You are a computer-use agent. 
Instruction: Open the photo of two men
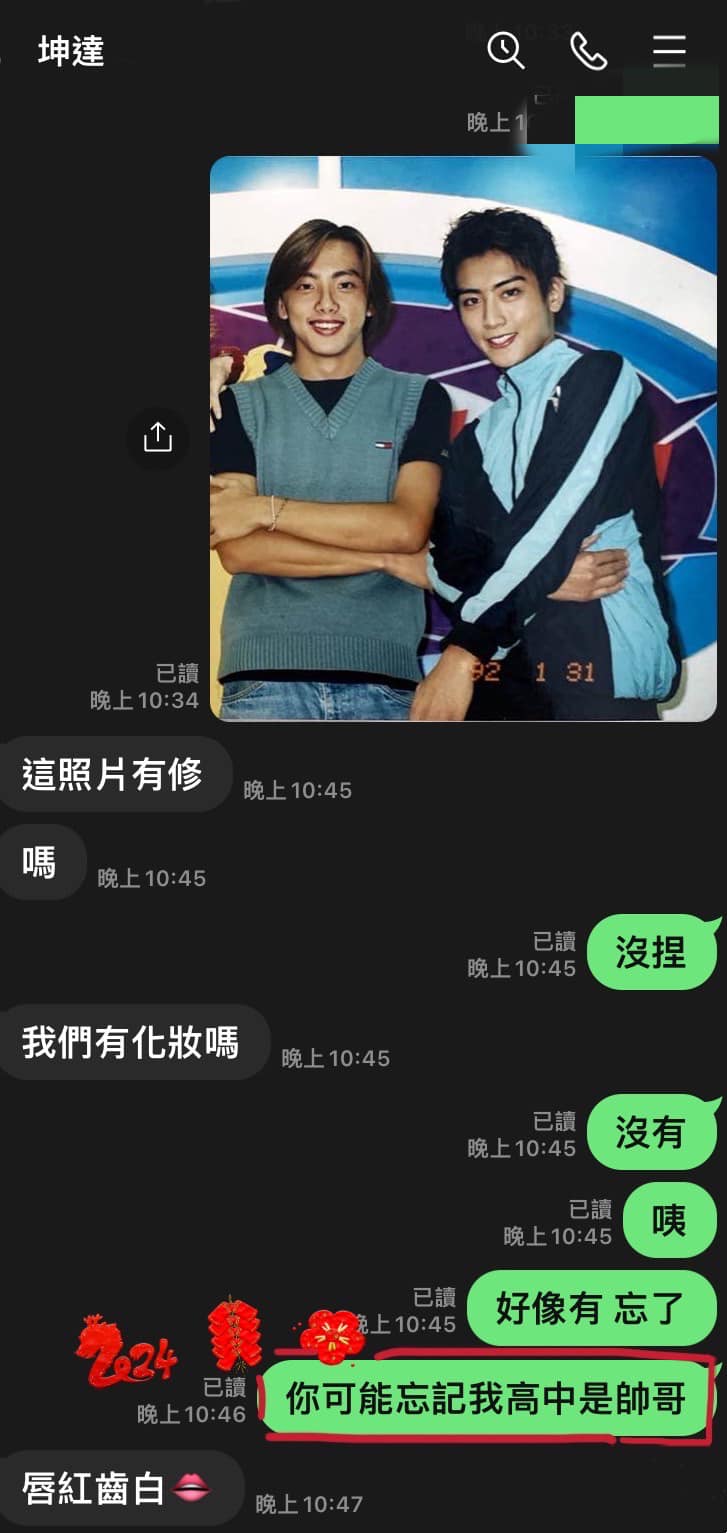[463, 438]
